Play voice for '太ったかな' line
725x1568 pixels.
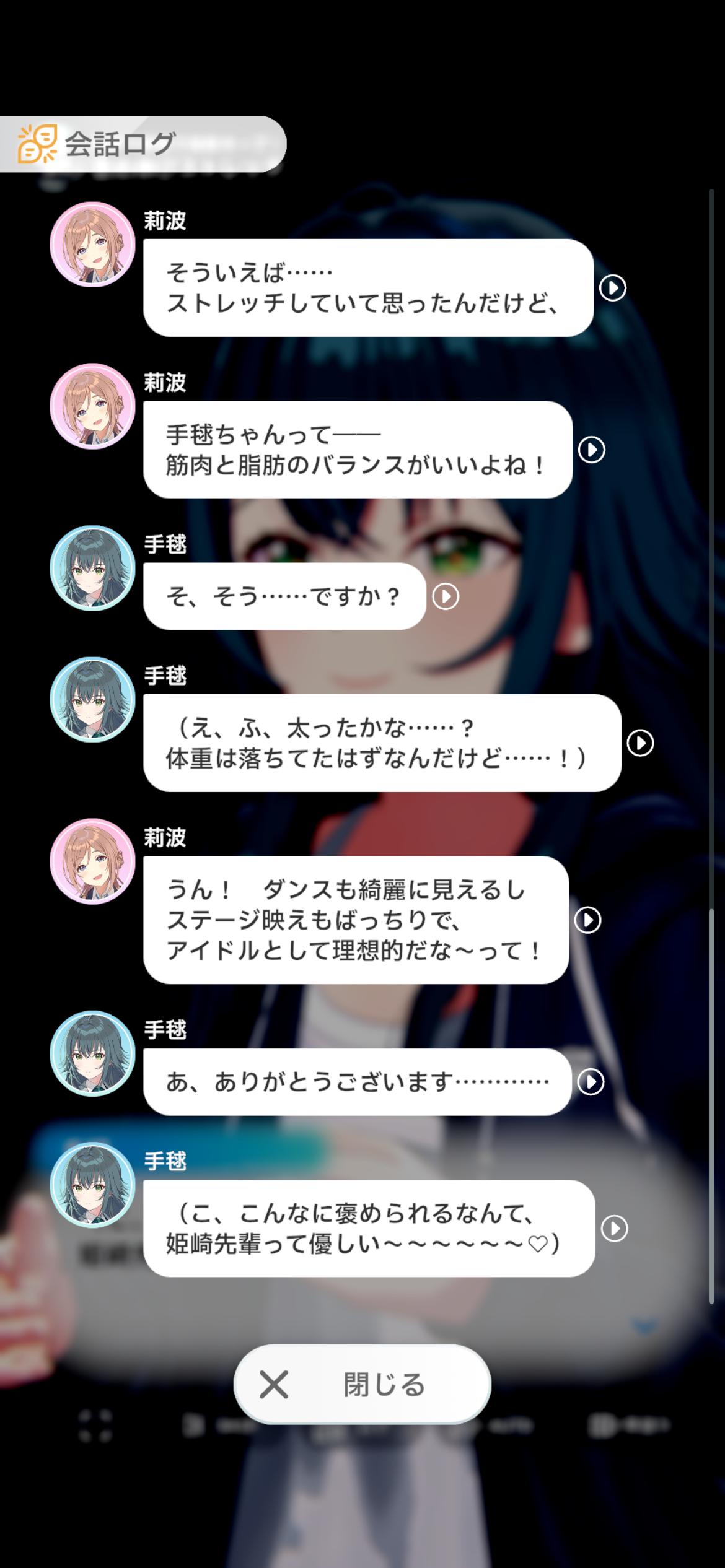(640, 743)
